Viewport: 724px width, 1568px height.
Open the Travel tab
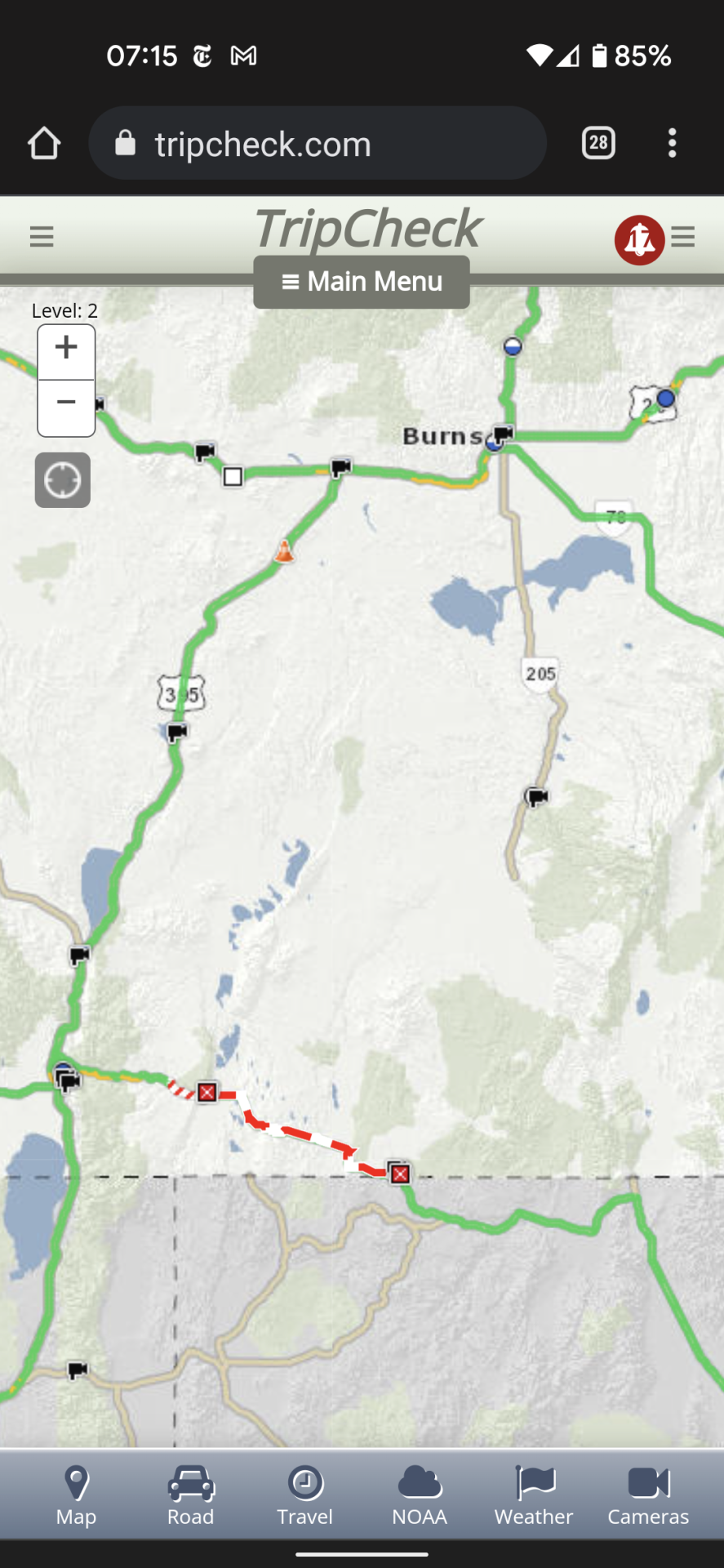click(304, 1496)
